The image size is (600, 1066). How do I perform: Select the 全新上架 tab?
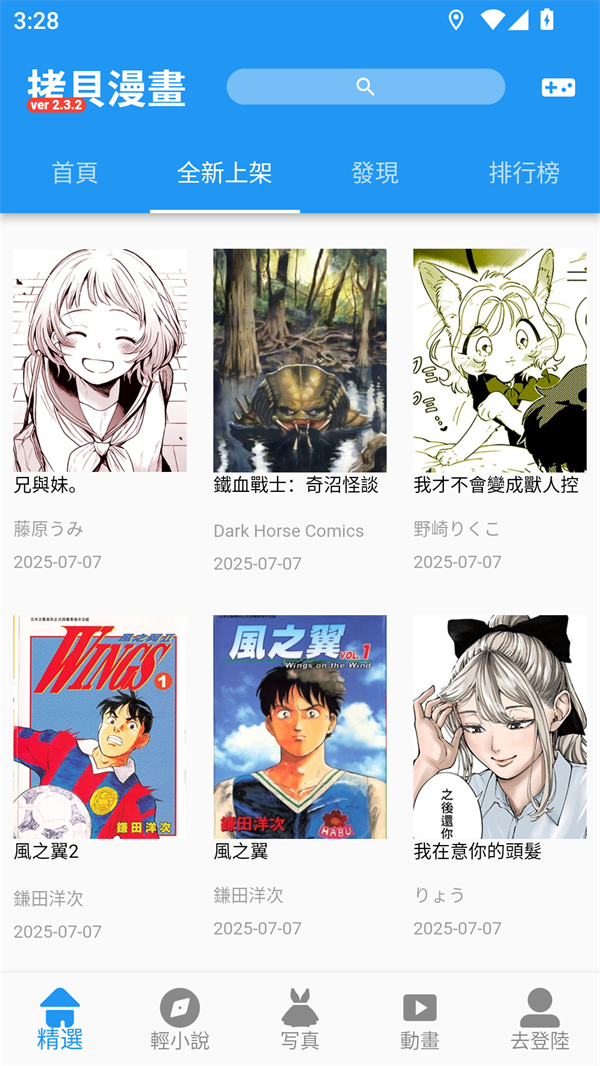coord(225,173)
